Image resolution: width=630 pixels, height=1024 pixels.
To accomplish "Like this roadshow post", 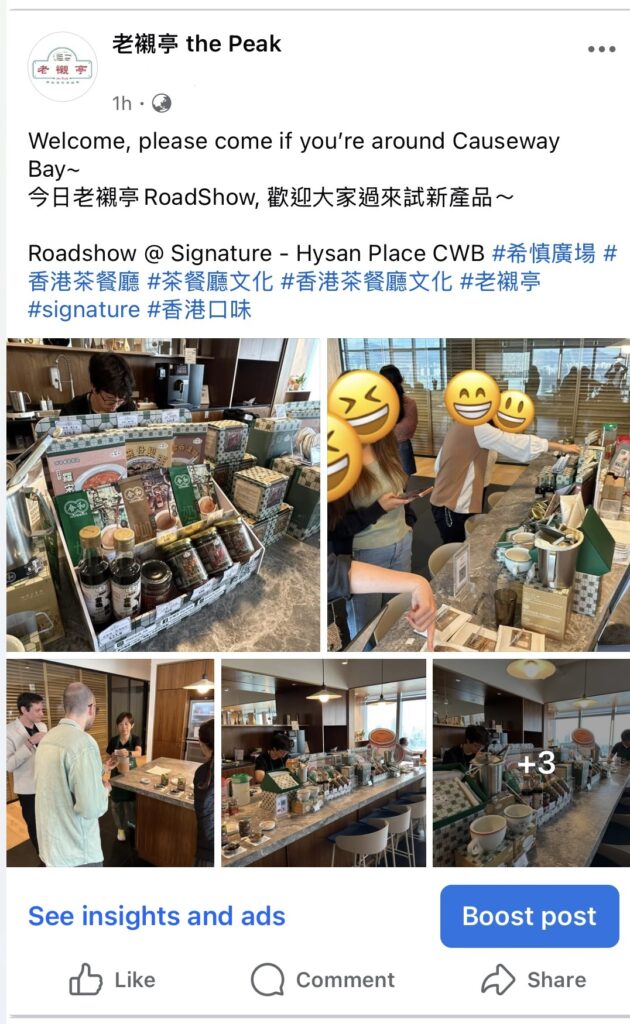I will (112, 980).
